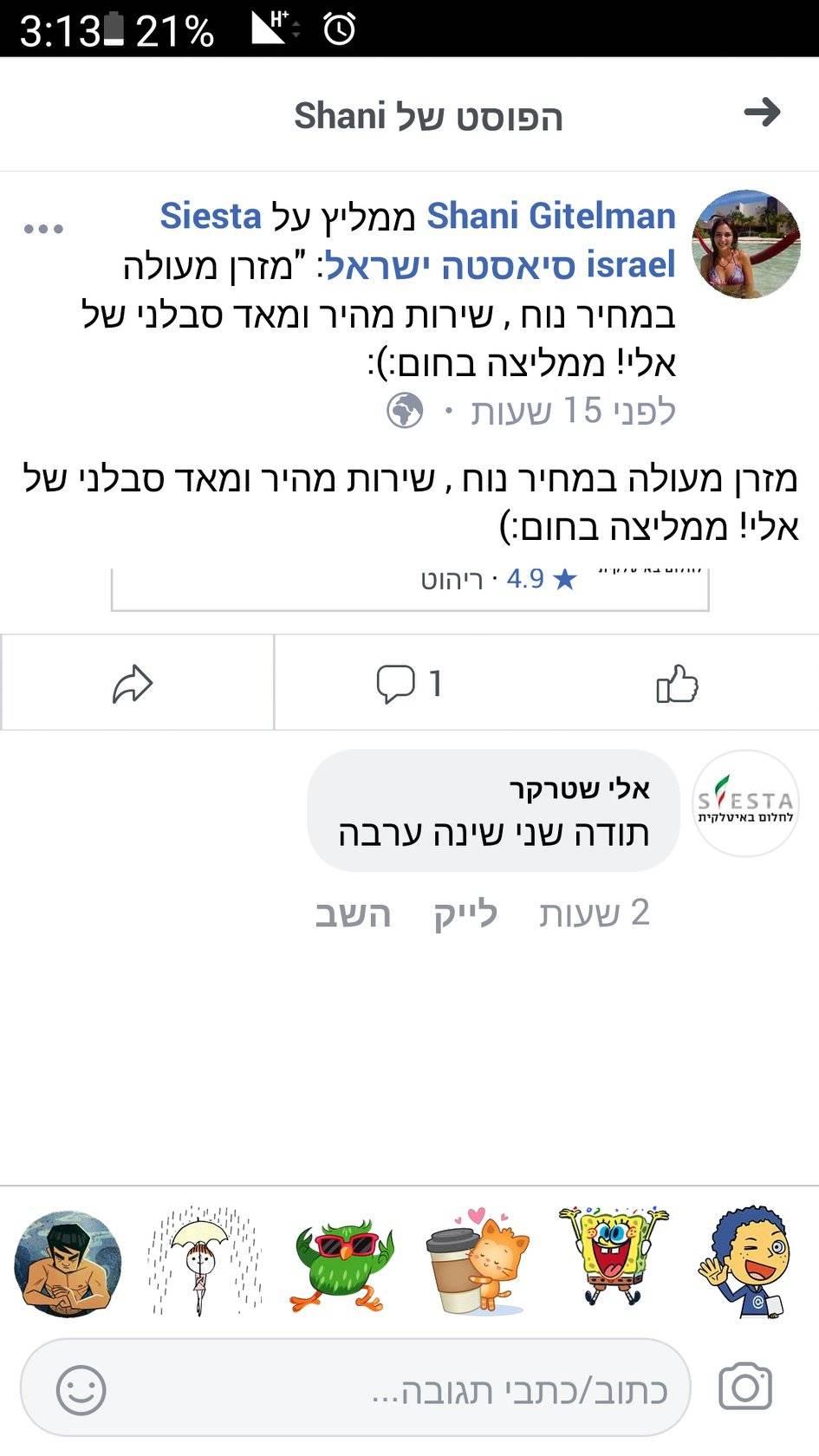Screen dimensions: 819x1456
Task: Send the shirtless fighter sticker
Action: point(68,1264)
